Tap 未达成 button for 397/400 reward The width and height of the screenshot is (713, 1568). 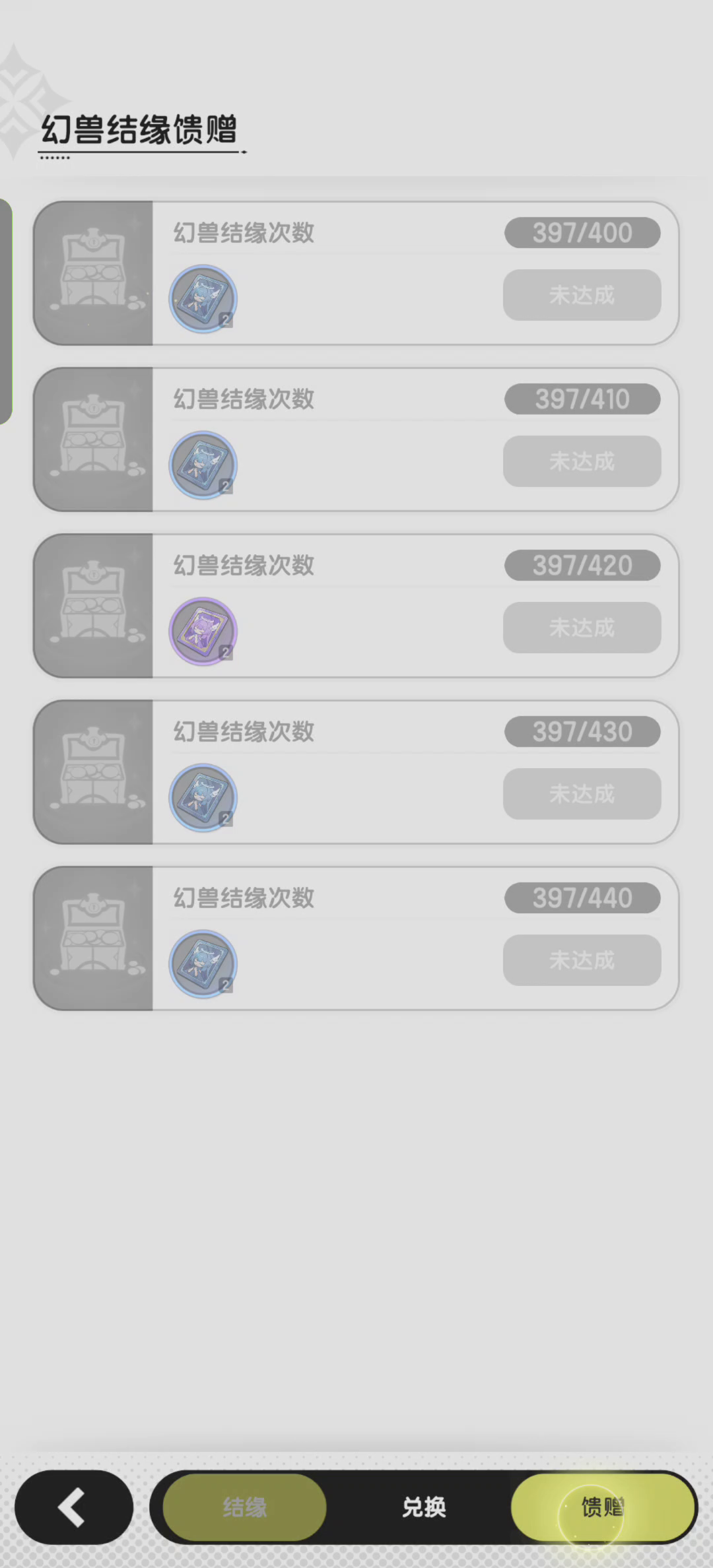(x=582, y=295)
